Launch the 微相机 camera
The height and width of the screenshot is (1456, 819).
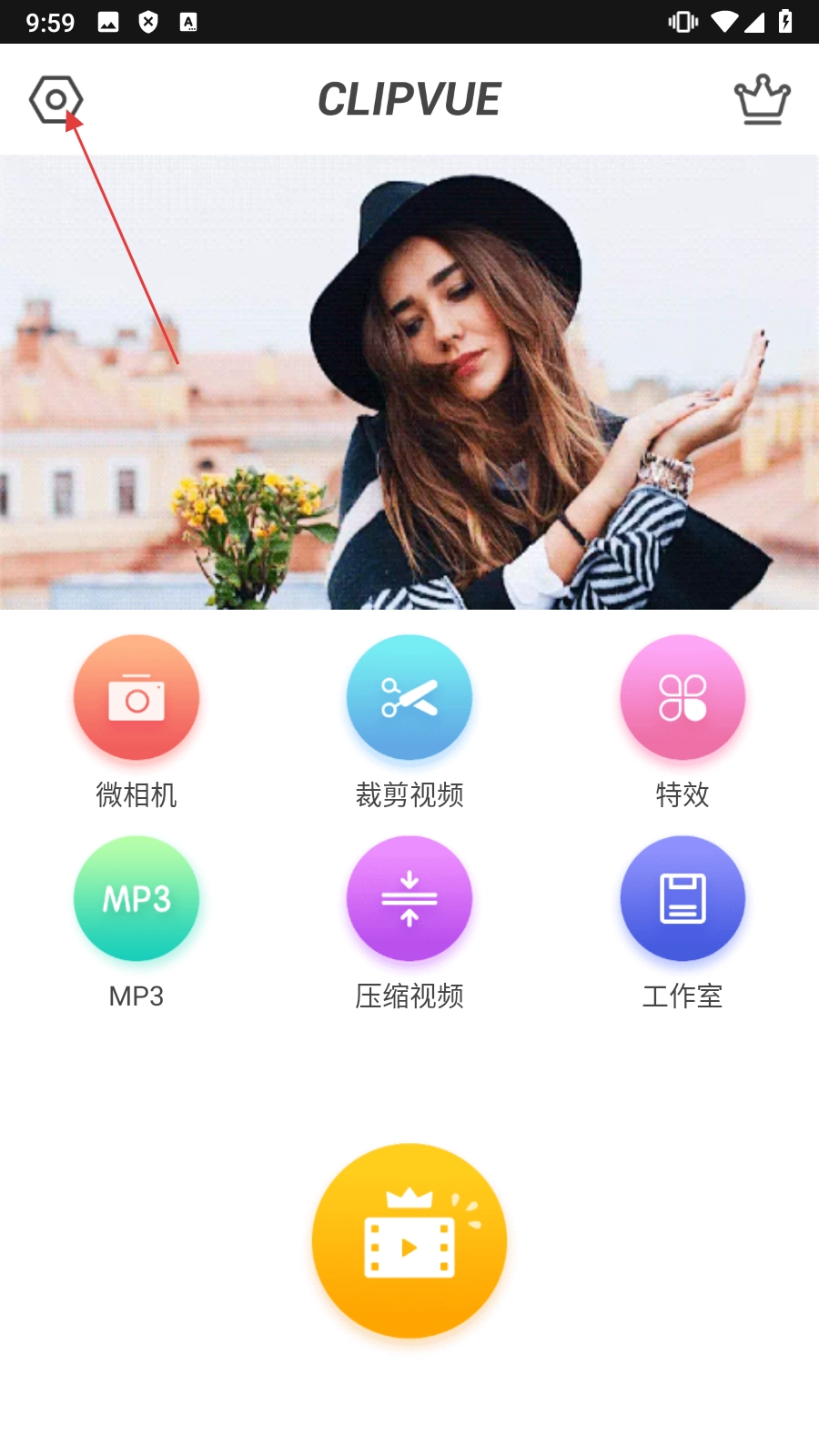[x=136, y=698]
